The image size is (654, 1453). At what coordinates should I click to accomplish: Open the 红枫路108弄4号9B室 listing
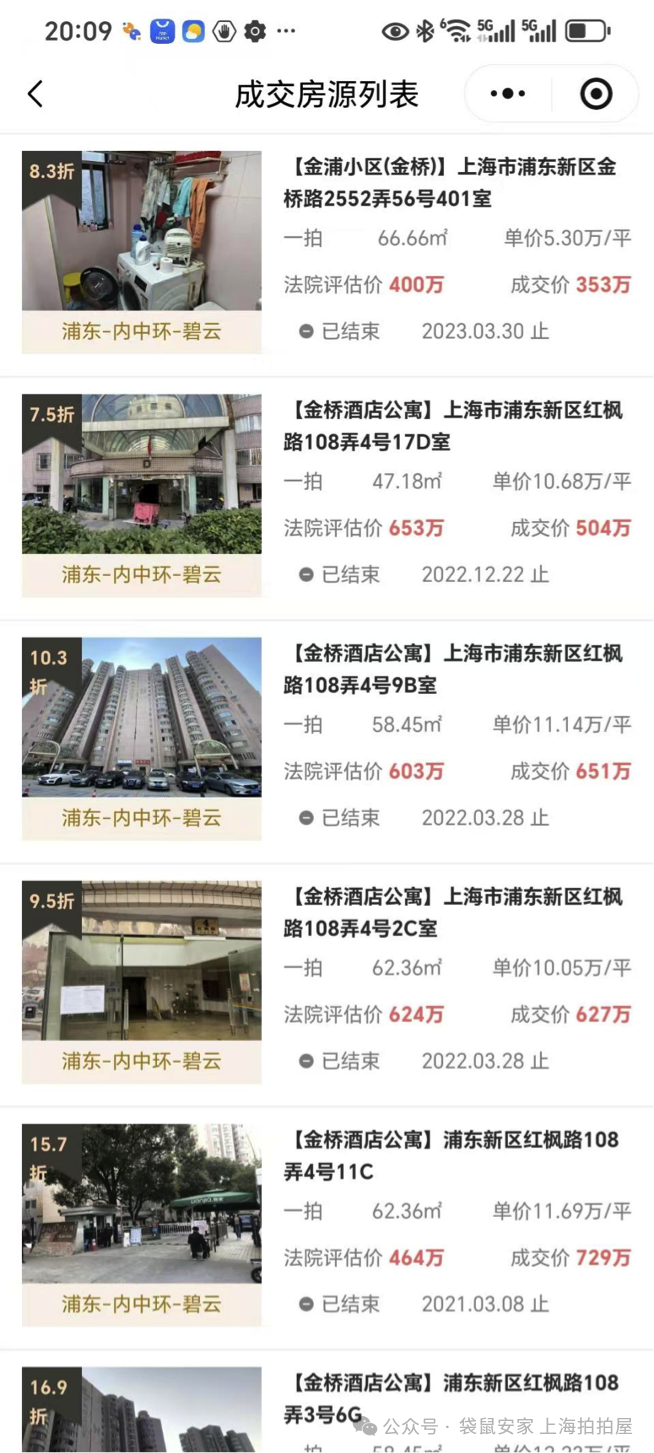point(455,669)
